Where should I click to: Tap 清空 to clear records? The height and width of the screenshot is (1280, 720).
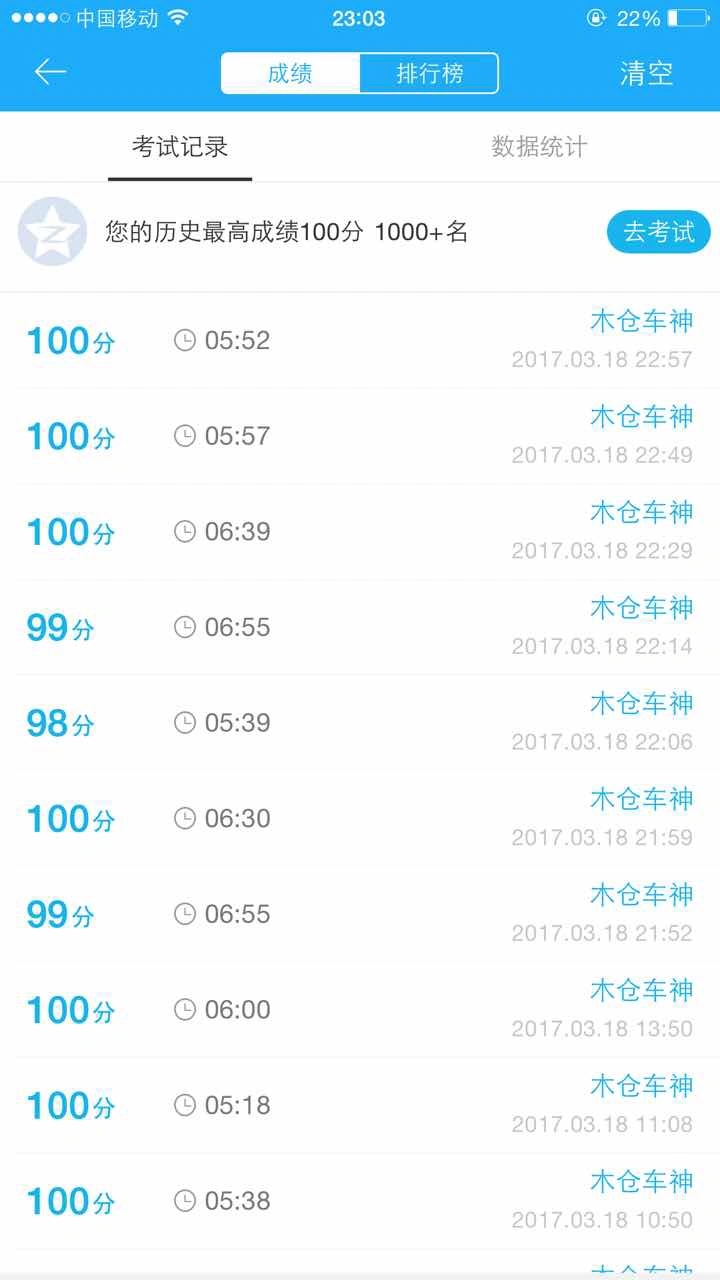click(x=647, y=73)
